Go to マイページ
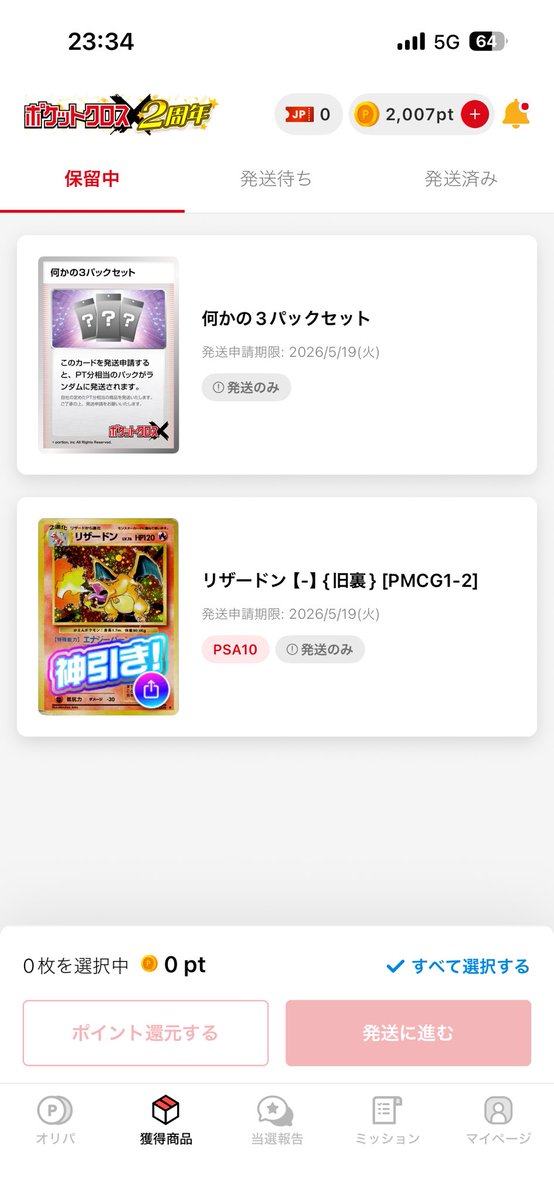The height and width of the screenshot is (1200, 554). (498, 1120)
